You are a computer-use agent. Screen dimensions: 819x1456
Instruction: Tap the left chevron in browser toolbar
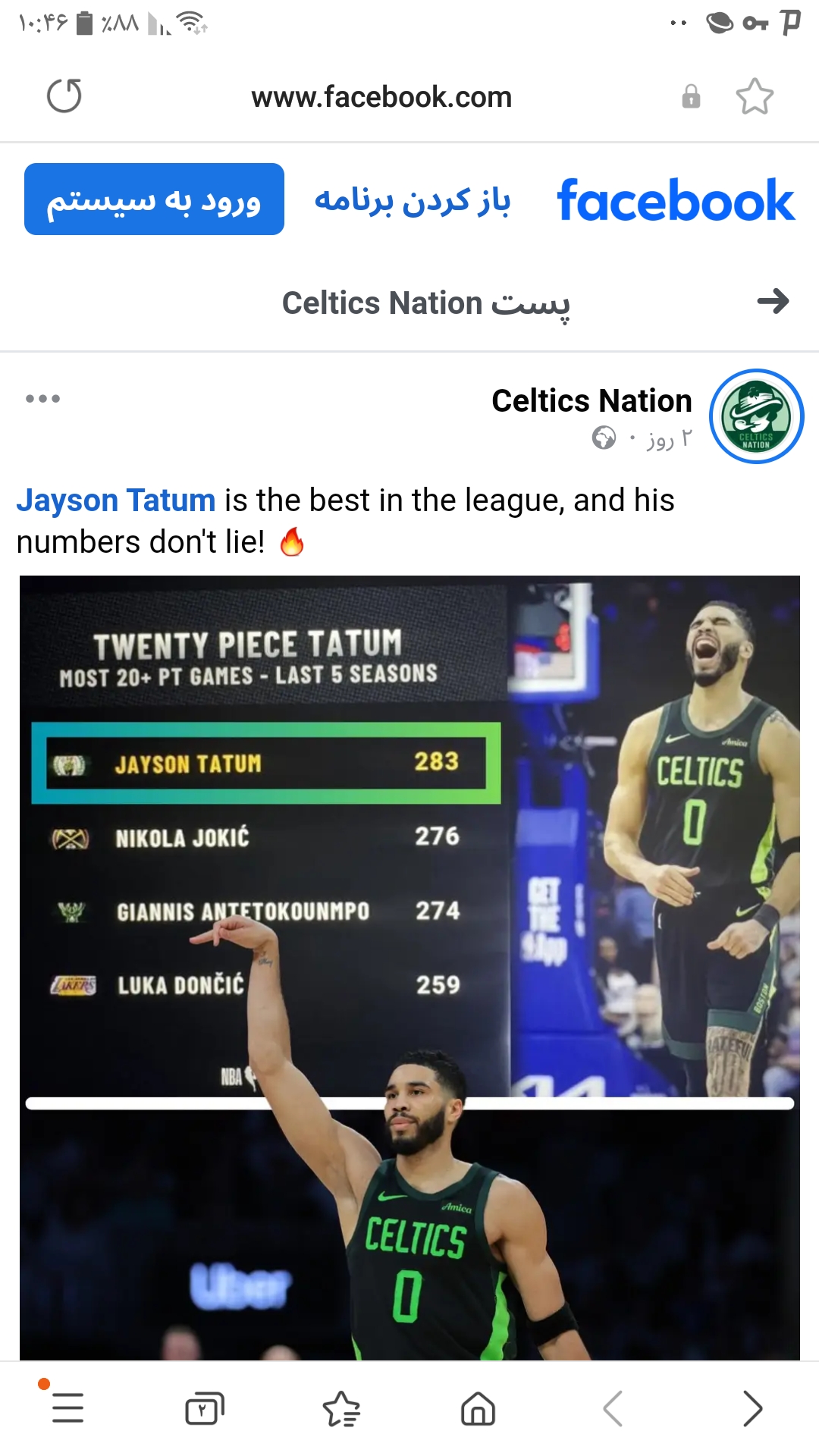[x=613, y=1409]
